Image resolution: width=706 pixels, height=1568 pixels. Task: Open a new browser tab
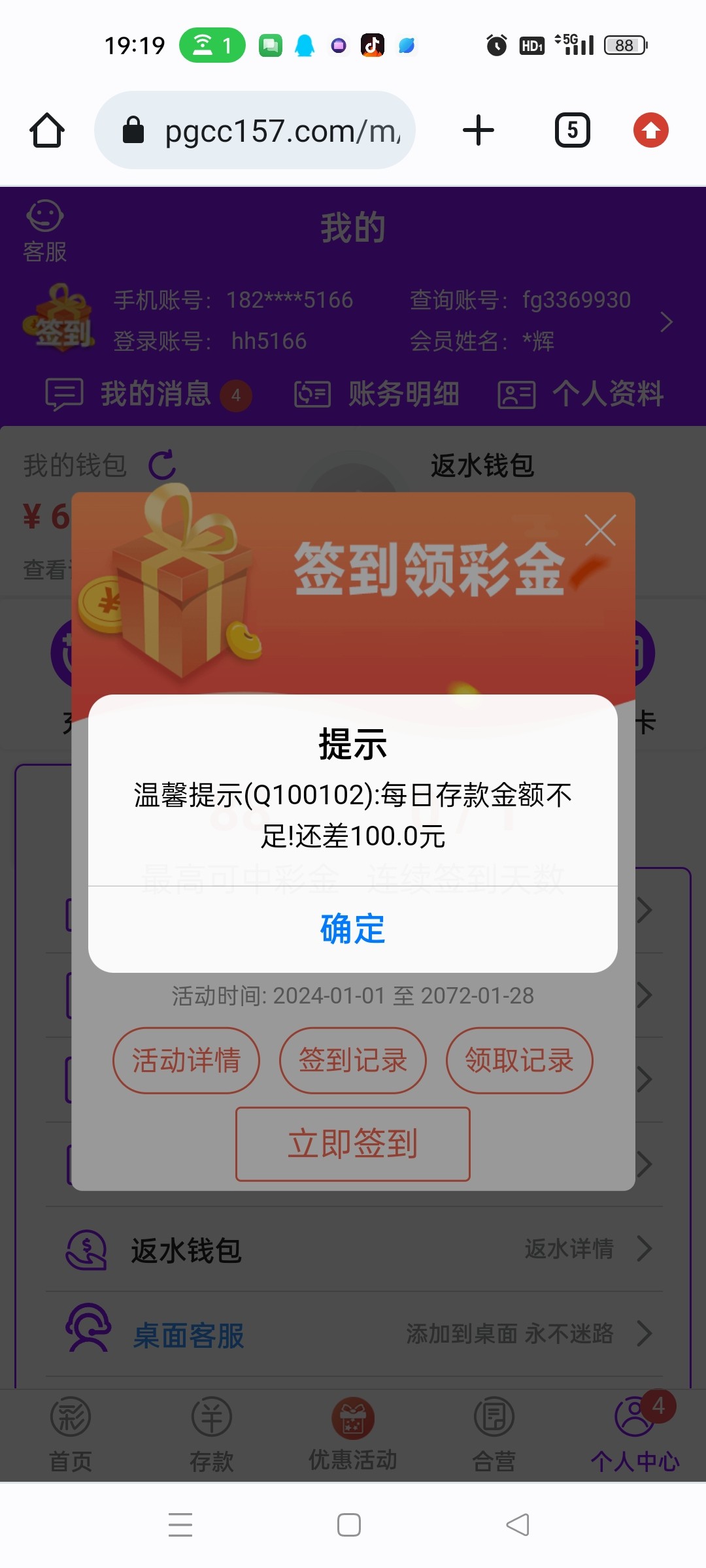pos(479,131)
